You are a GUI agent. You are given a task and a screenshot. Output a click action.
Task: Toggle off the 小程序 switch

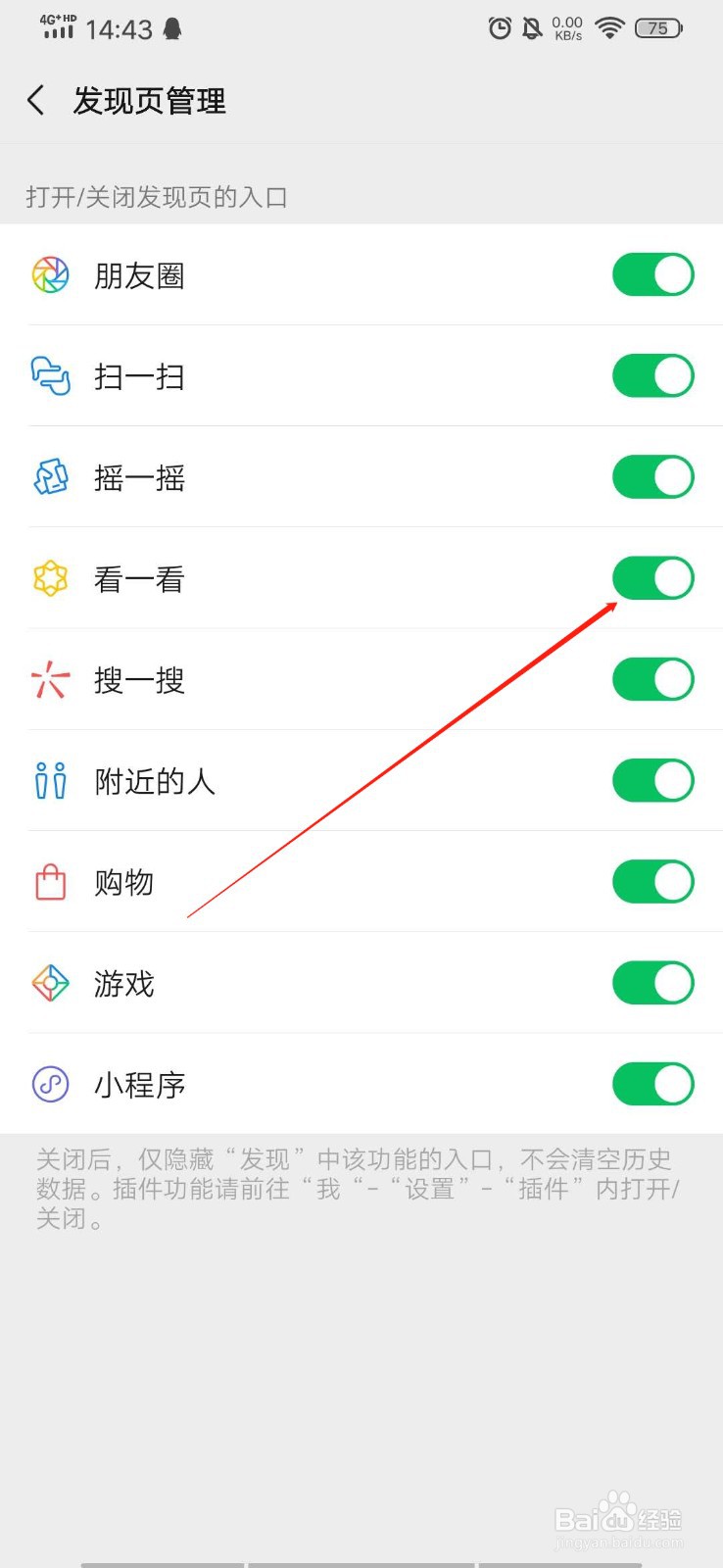pyautogui.click(x=652, y=1085)
